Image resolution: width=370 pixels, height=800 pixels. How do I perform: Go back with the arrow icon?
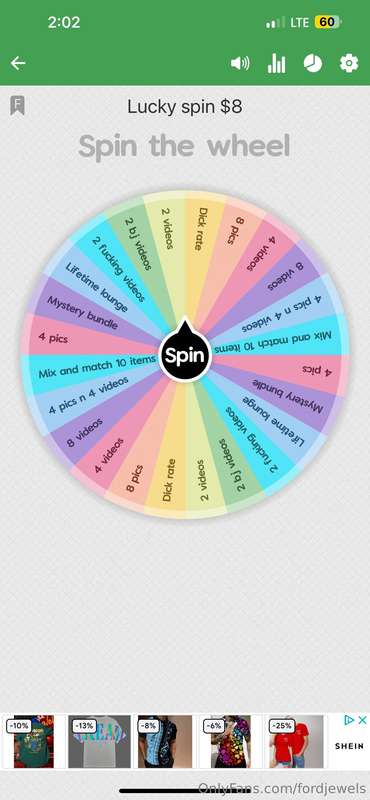(x=18, y=63)
